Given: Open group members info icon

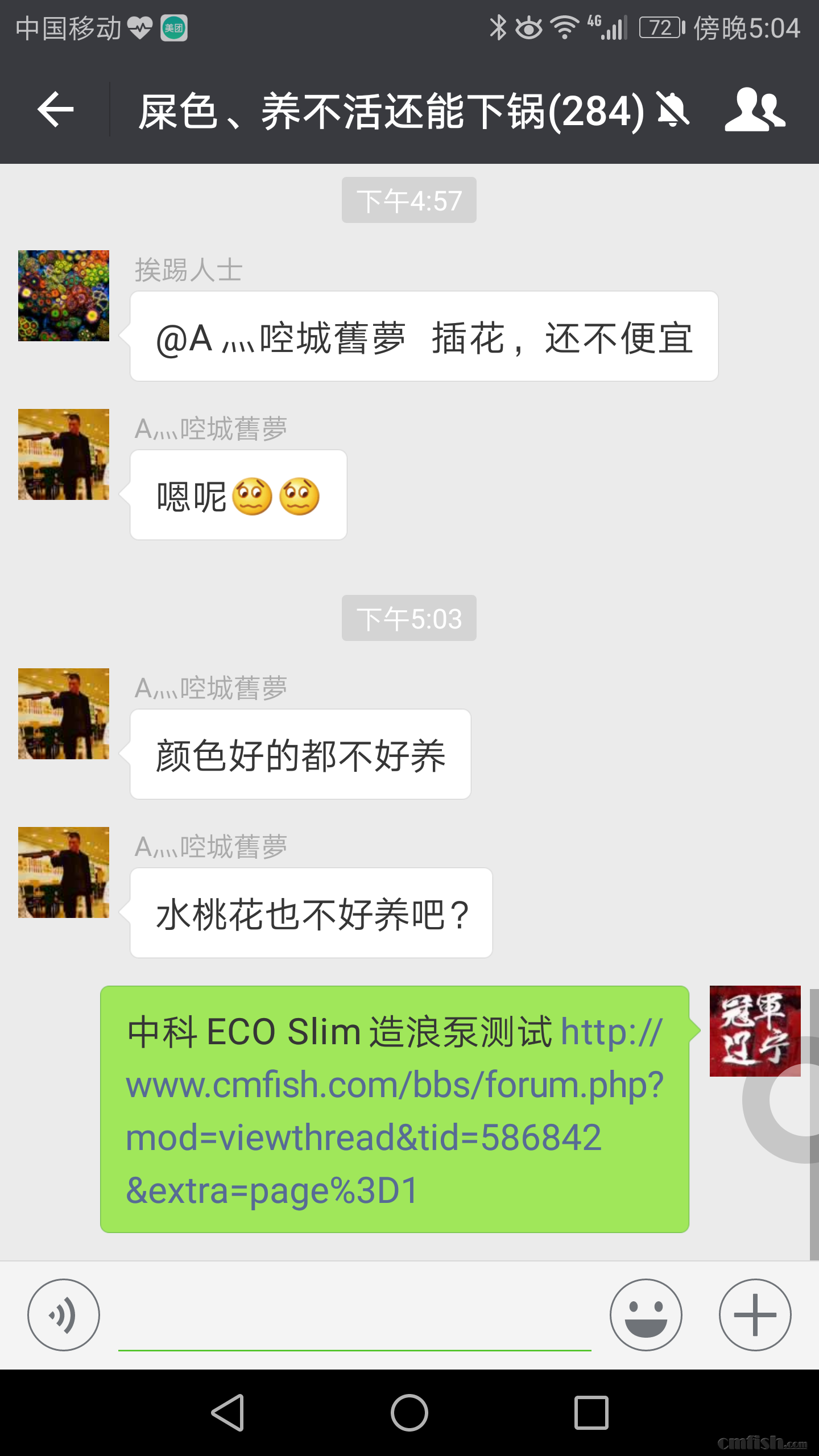Looking at the screenshot, I should tap(754, 109).
